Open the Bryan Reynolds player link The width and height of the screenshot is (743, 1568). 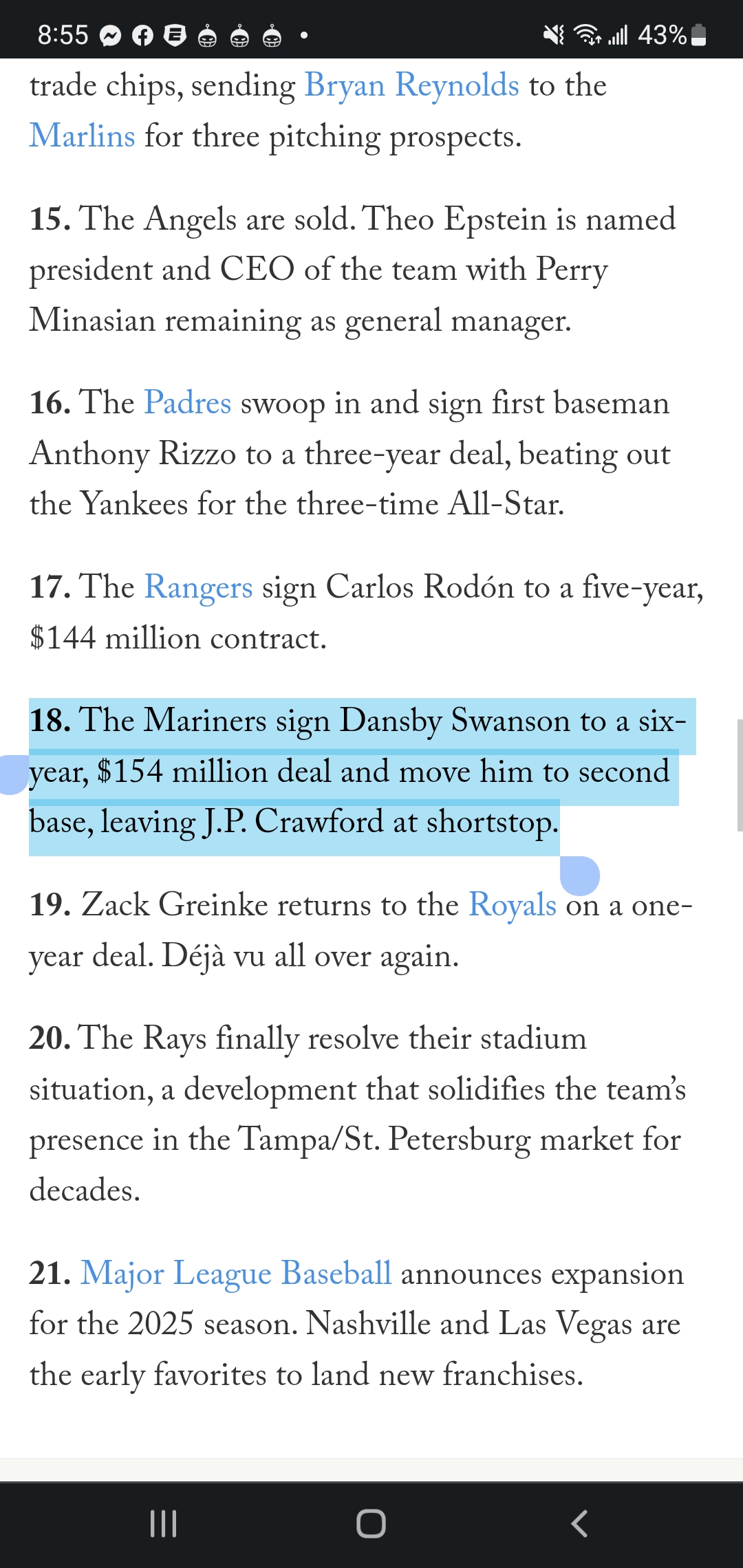pos(411,86)
